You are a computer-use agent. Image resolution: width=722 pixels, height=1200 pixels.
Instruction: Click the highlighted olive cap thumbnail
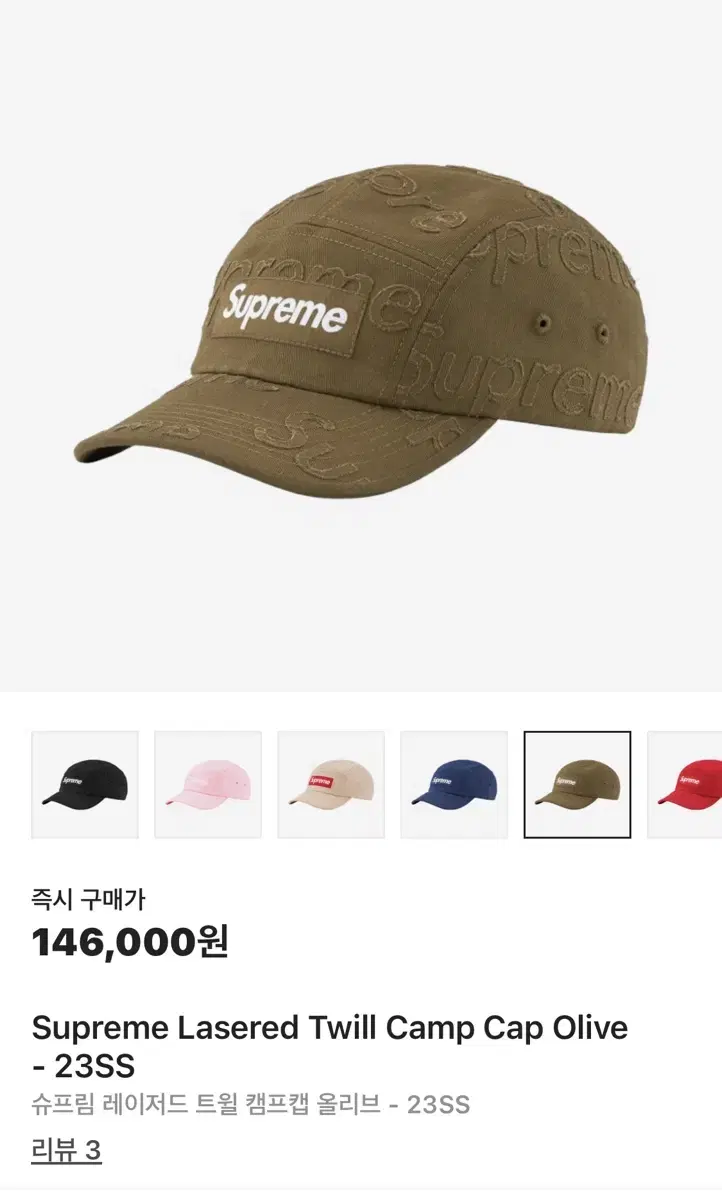[x=577, y=783]
